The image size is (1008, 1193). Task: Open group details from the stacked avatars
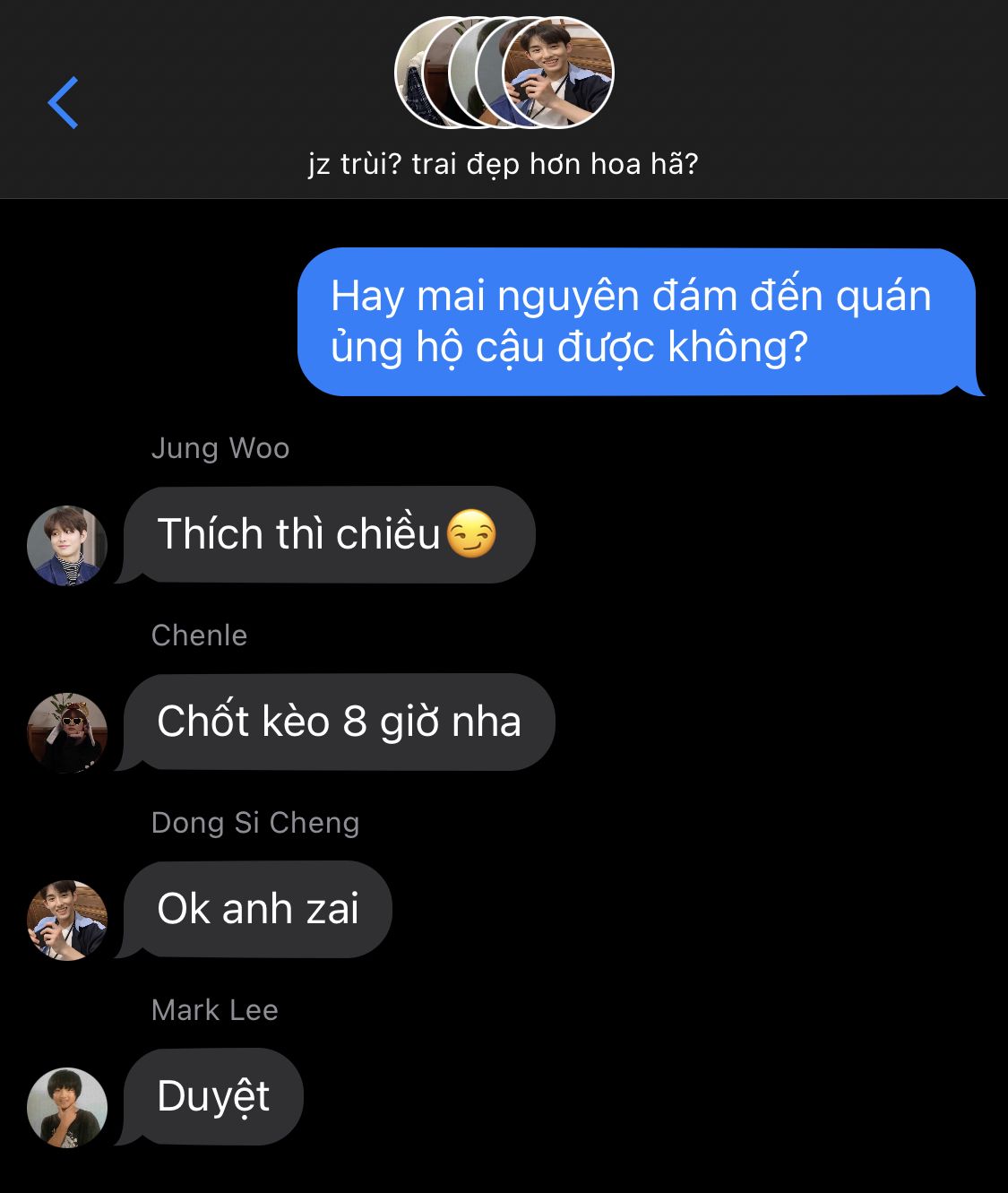pyautogui.click(x=504, y=73)
